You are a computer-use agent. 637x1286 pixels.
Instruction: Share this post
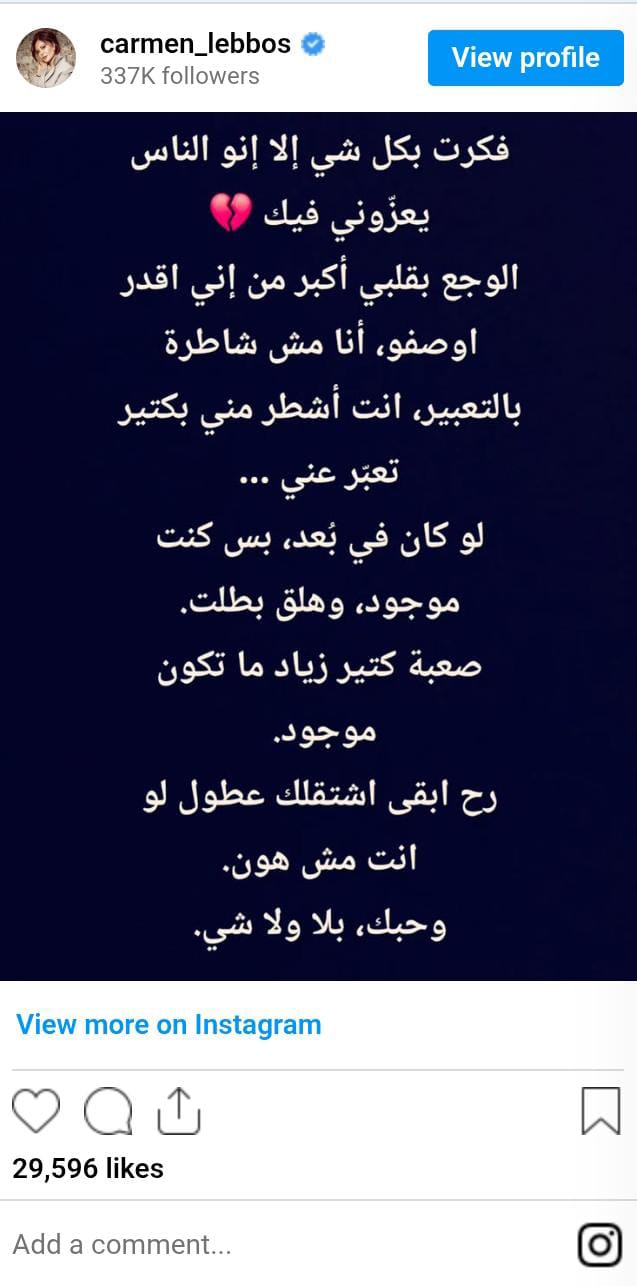tap(180, 1111)
